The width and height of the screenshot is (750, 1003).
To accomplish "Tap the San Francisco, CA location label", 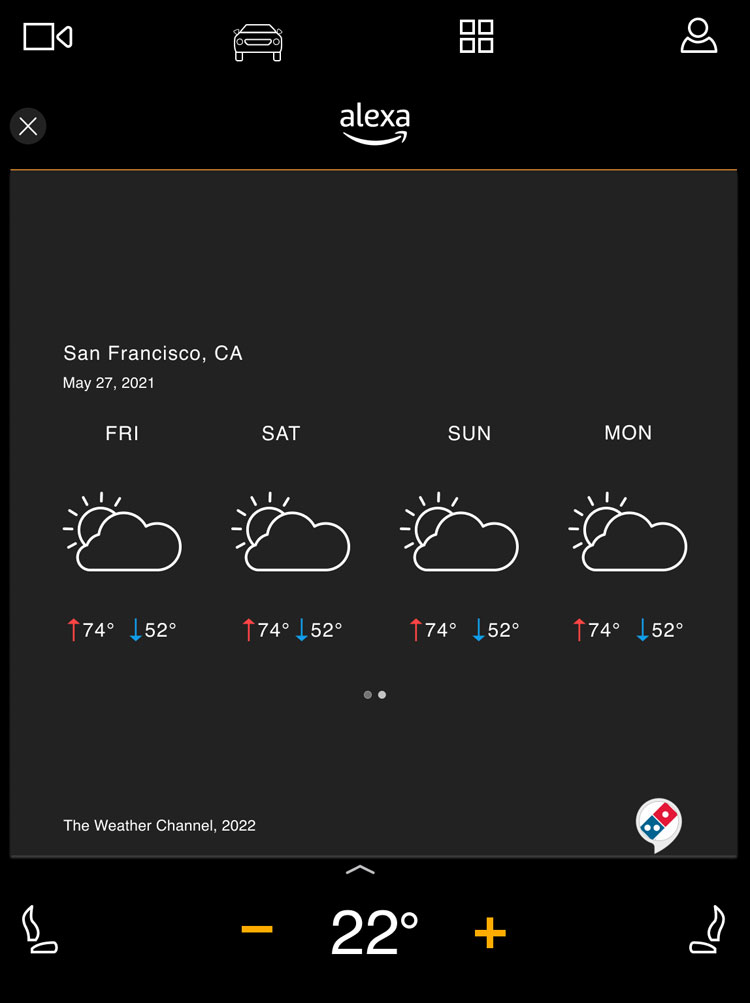I will pyautogui.click(x=152, y=353).
